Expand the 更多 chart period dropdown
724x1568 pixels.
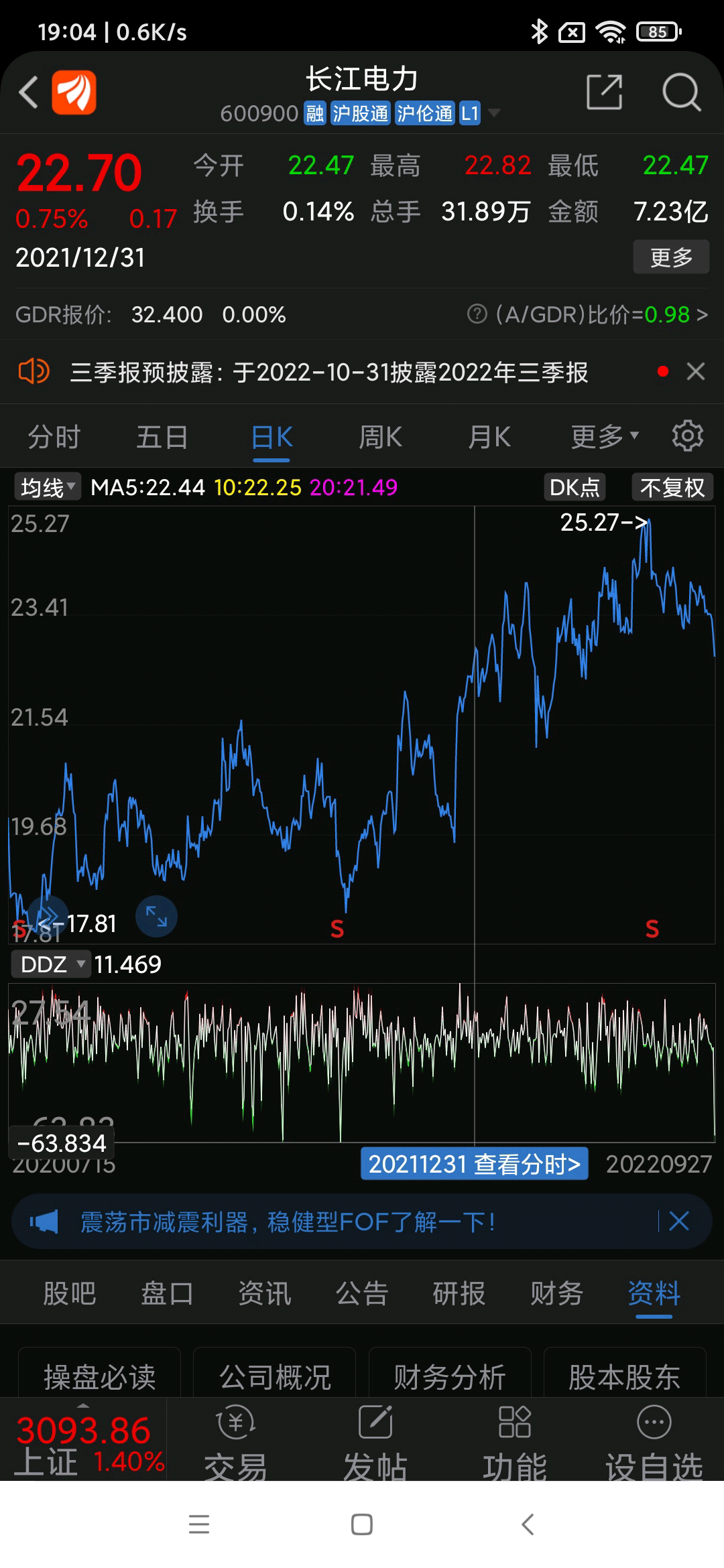(x=605, y=437)
